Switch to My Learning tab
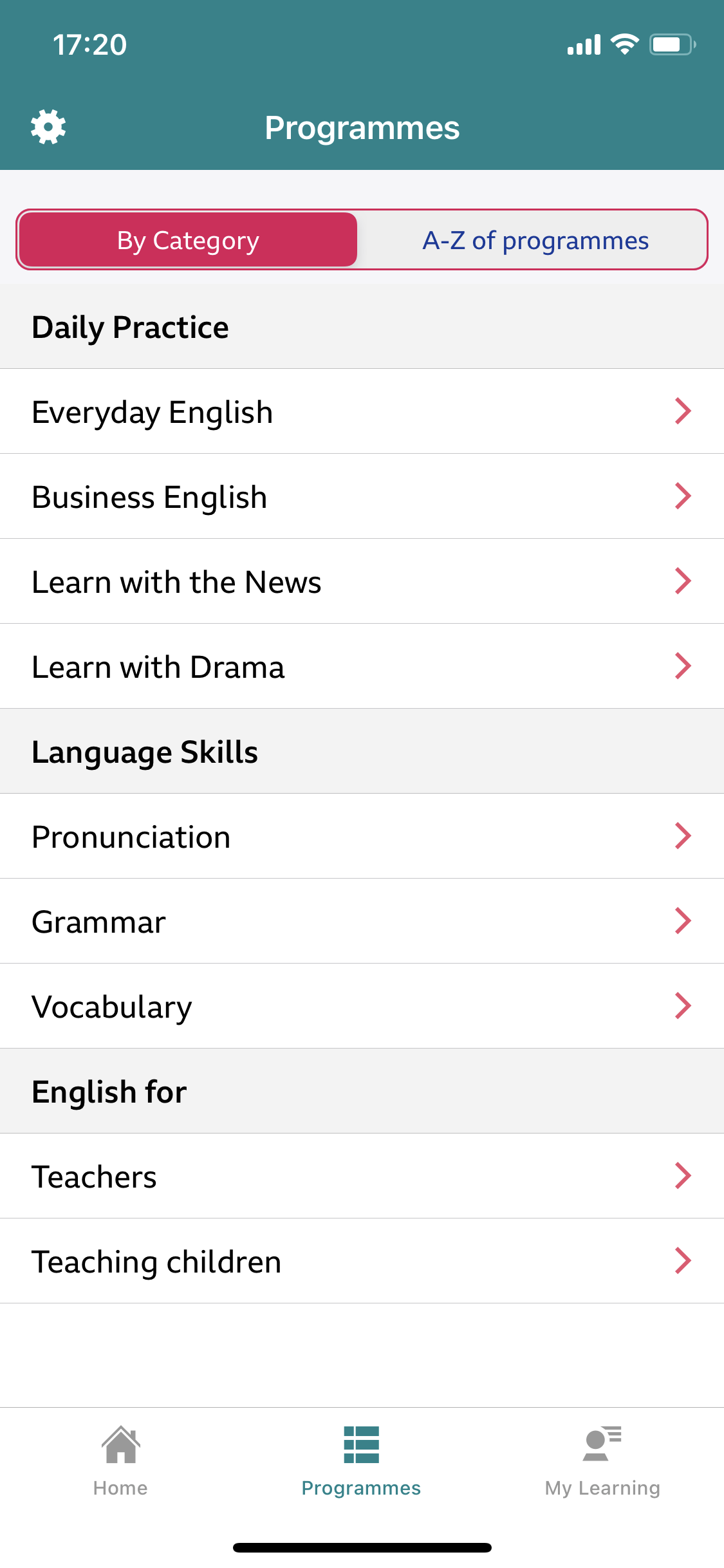Image resolution: width=724 pixels, height=1568 pixels. pos(602,1461)
